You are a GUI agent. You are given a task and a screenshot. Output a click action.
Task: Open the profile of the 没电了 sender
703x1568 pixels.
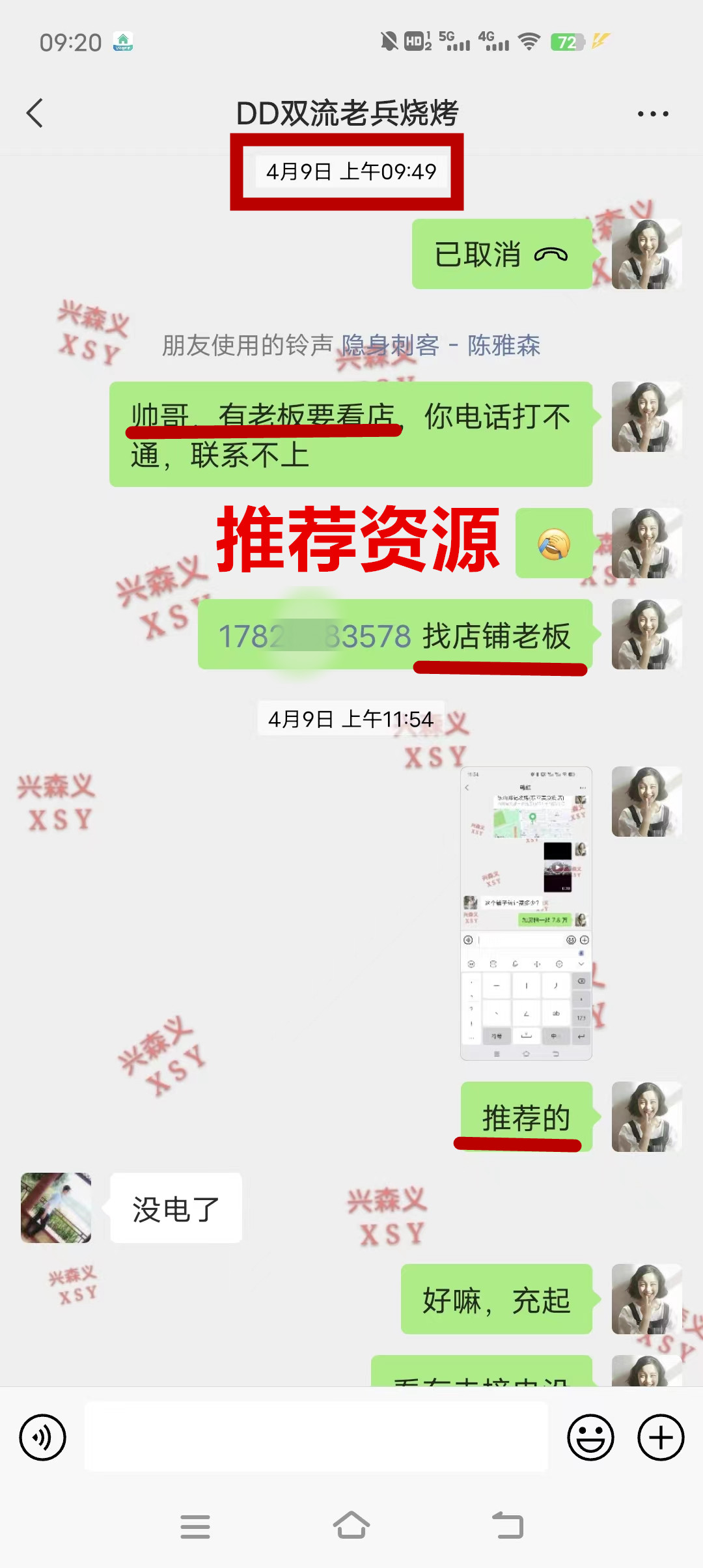[x=56, y=1208]
